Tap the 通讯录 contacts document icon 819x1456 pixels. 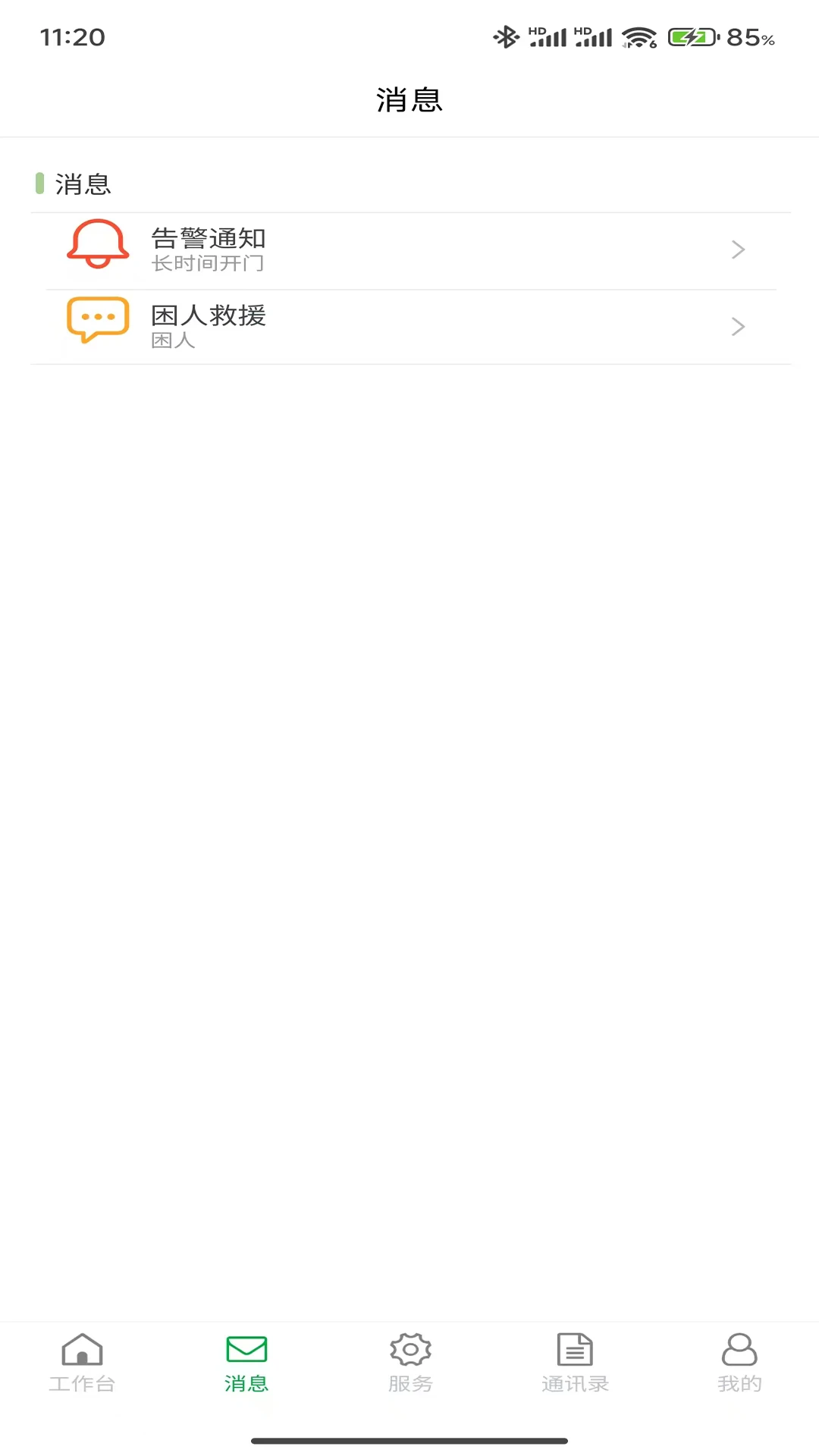pyautogui.click(x=574, y=1351)
